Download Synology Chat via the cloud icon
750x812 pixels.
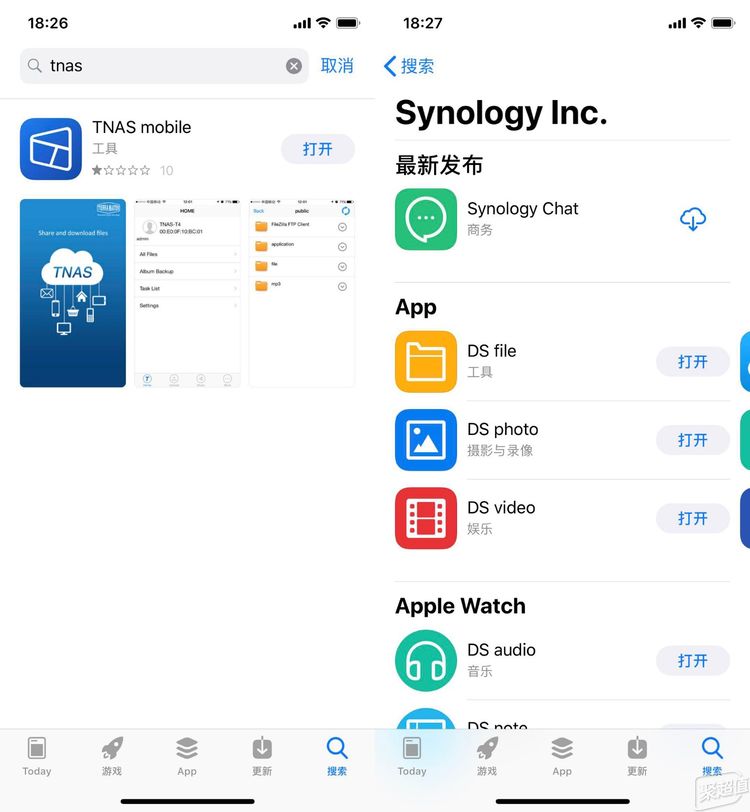[693, 219]
